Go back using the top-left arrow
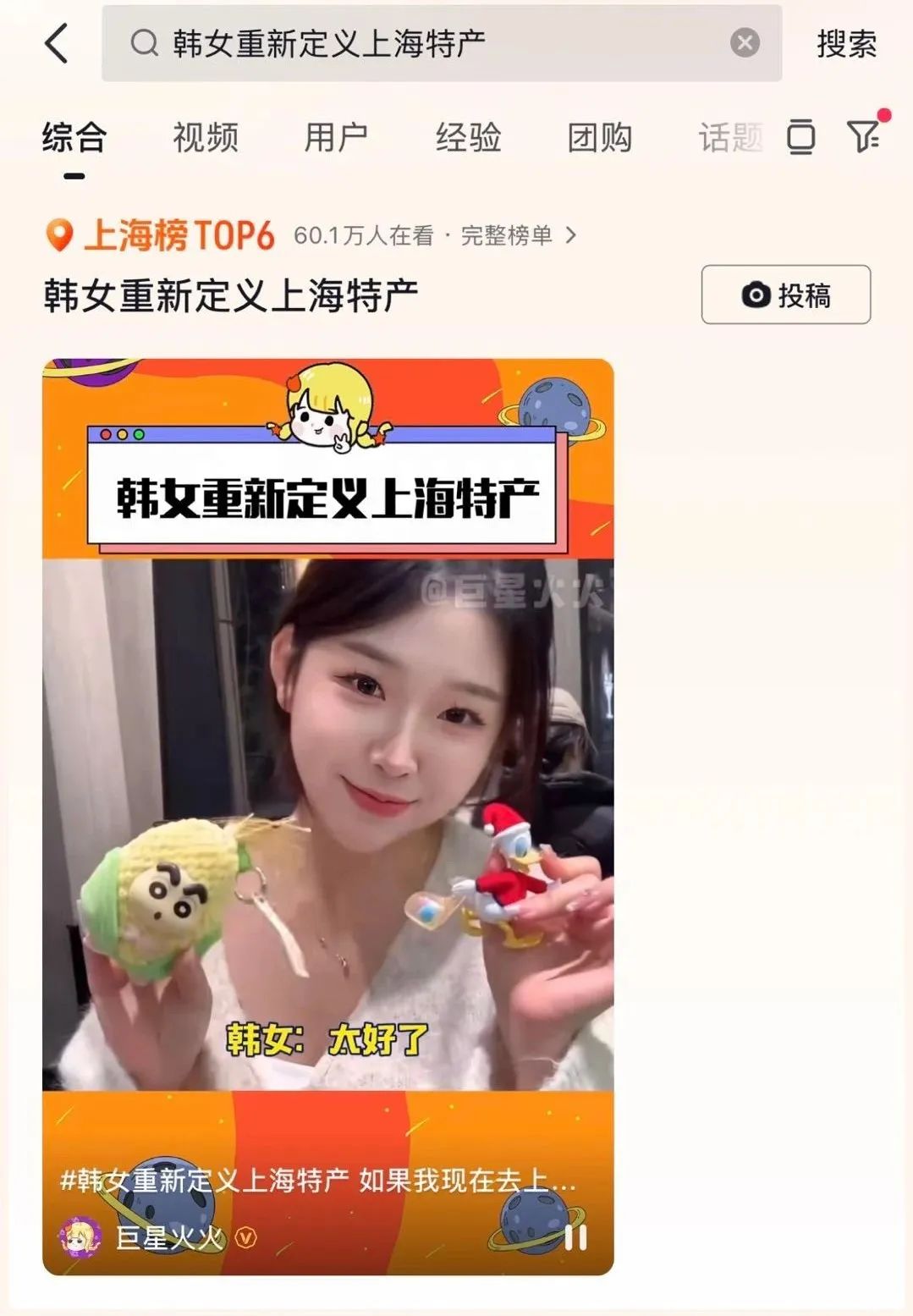 [x=56, y=43]
